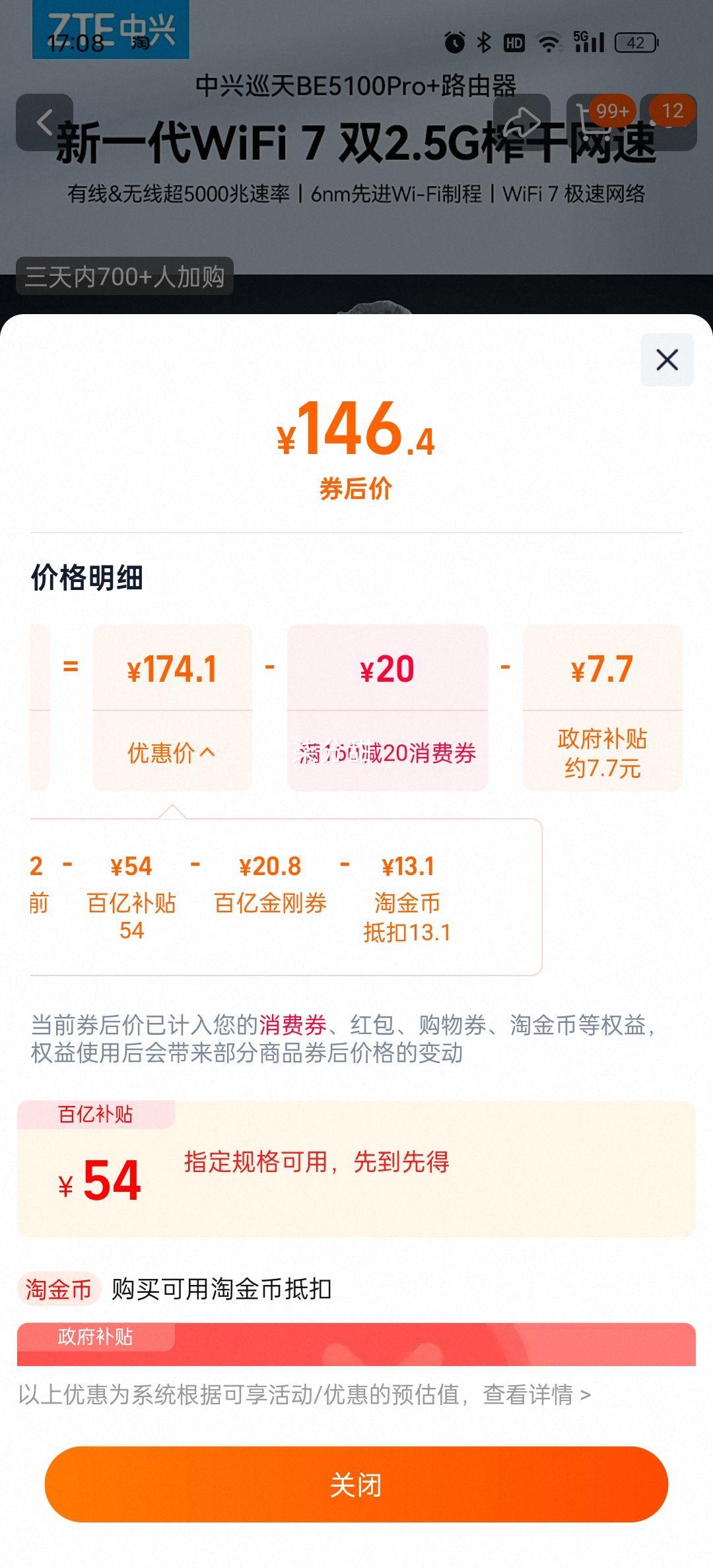Open messages via the 12 badge icon
This screenshot has height=1568, width=713.
click(x=669, y=119)
